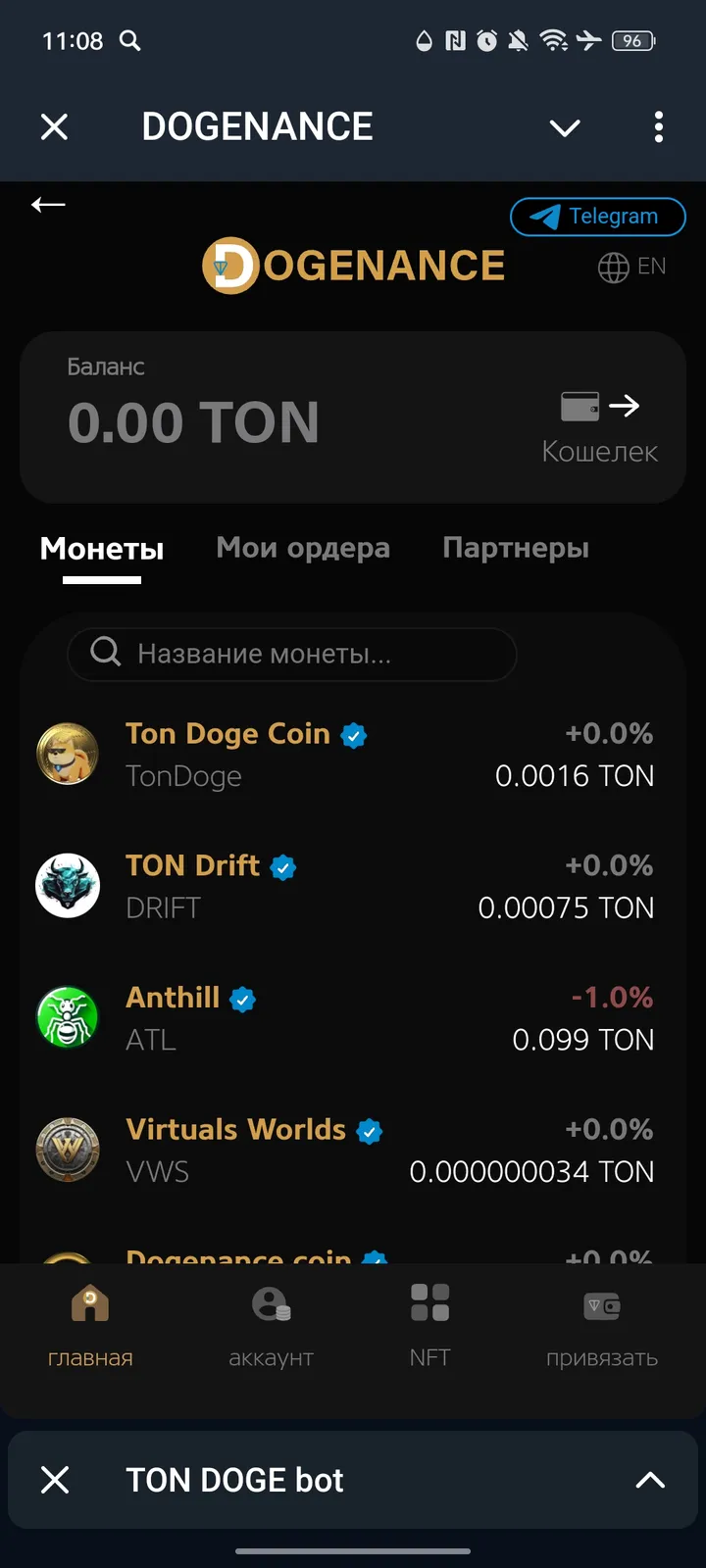Switch to the Мои ордера tab

point(304,548)
